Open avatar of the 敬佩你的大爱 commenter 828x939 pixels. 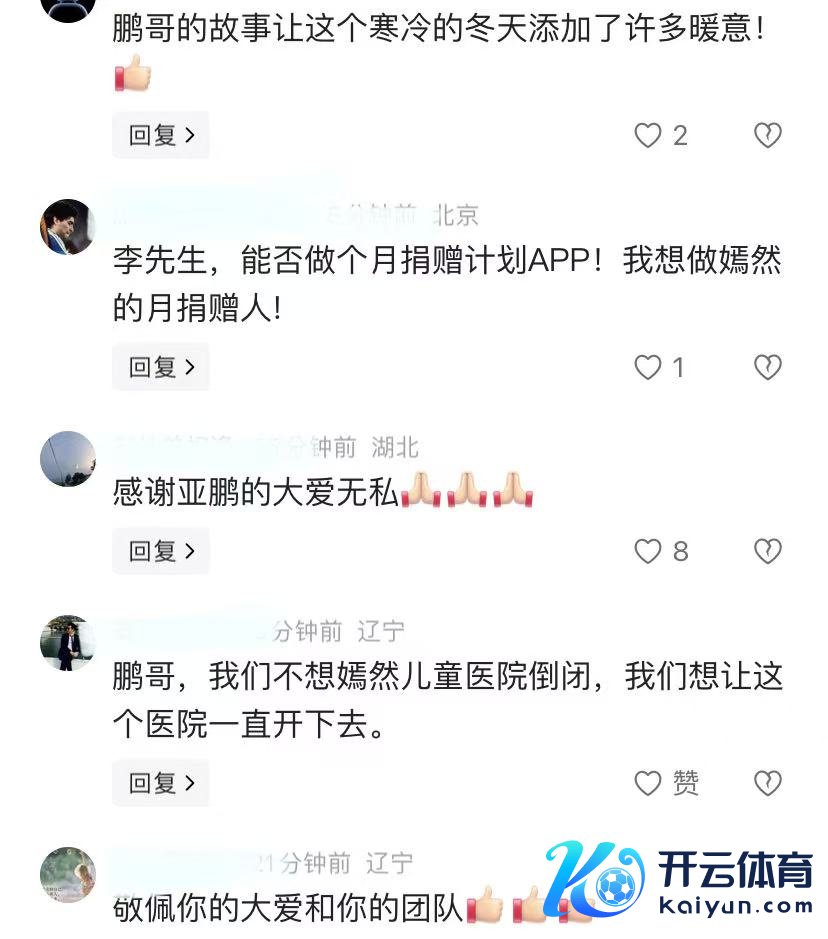(67, 875)
